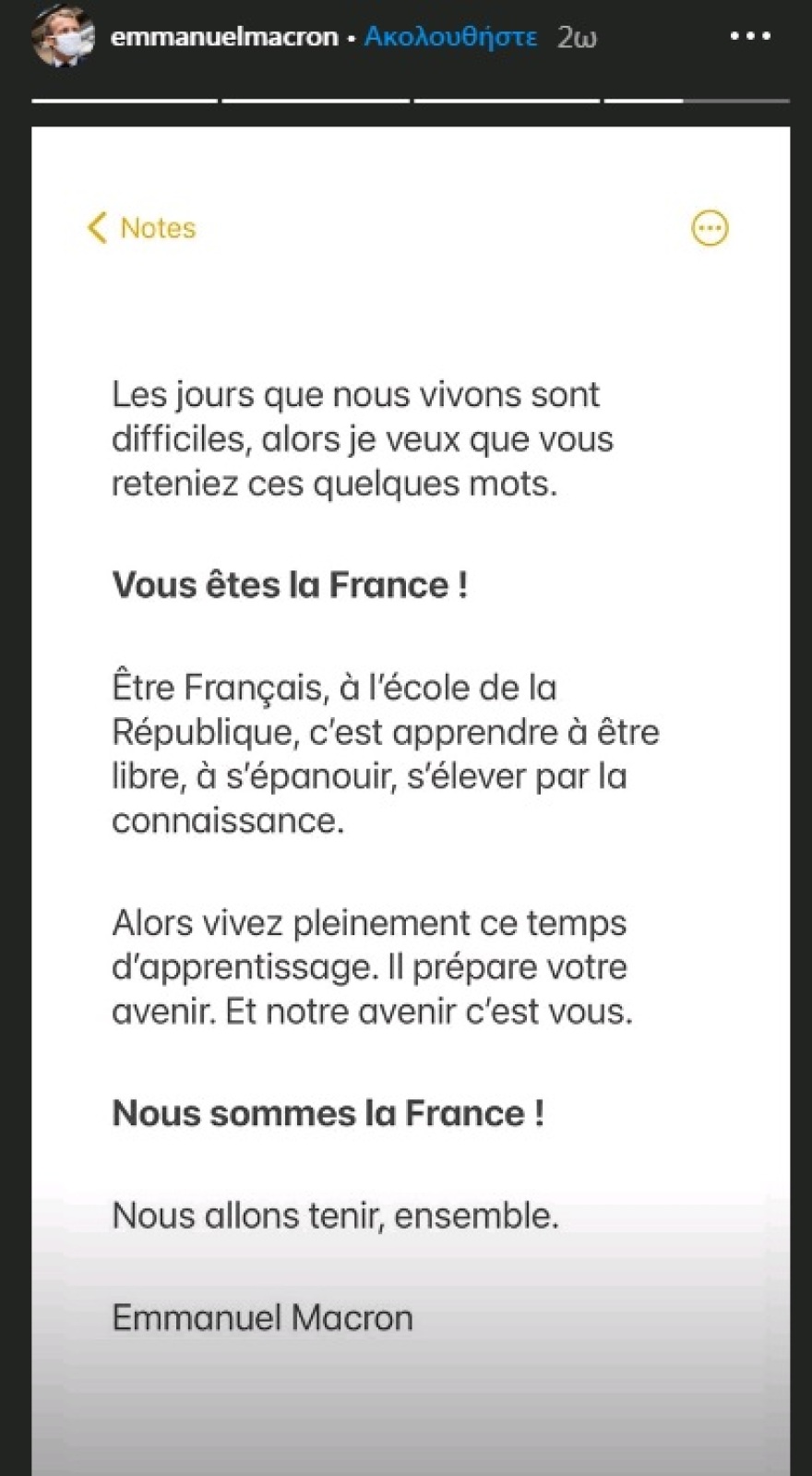The height and width of the screenshot is (1476, 812).
Task: Open emmanuelmacron's profile picture
Action: [x=63, y=37]
